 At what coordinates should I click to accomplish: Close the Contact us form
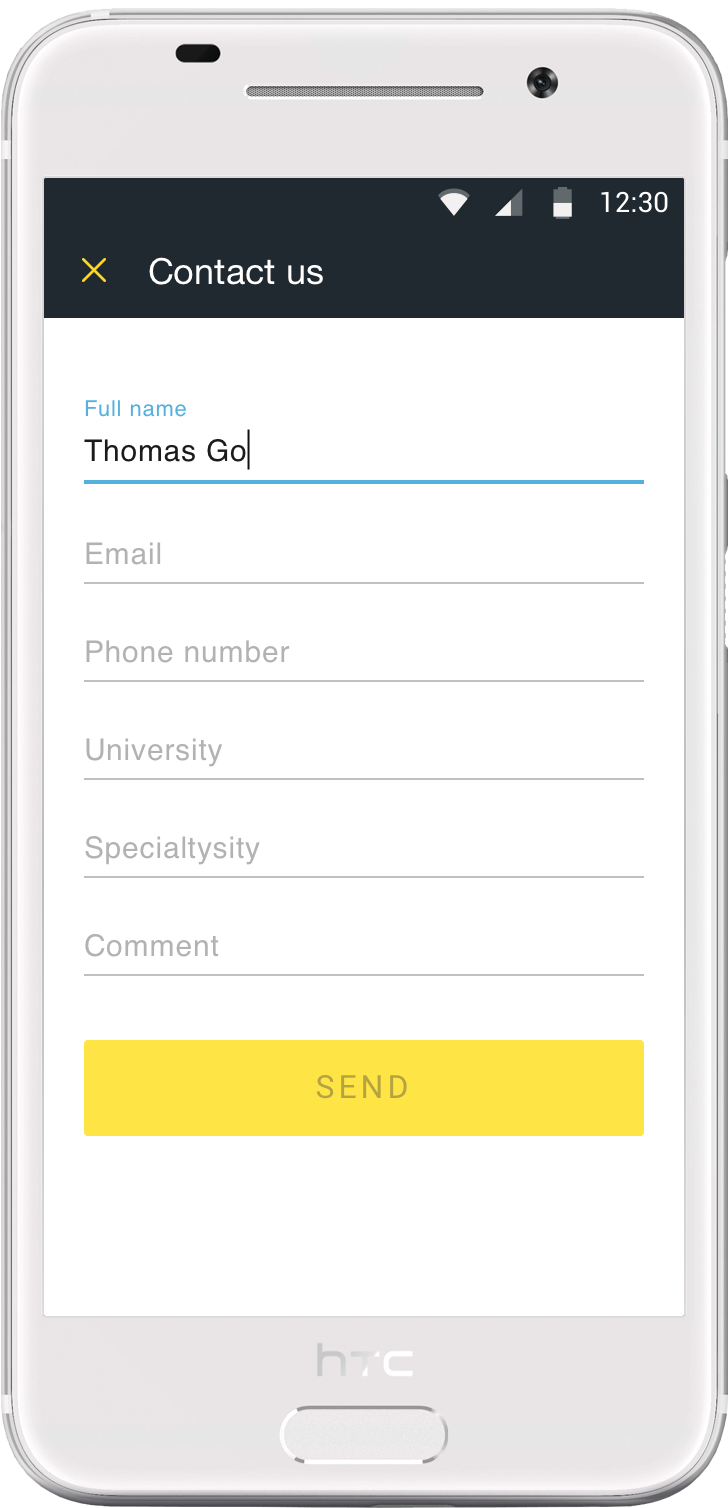point(94,270)
